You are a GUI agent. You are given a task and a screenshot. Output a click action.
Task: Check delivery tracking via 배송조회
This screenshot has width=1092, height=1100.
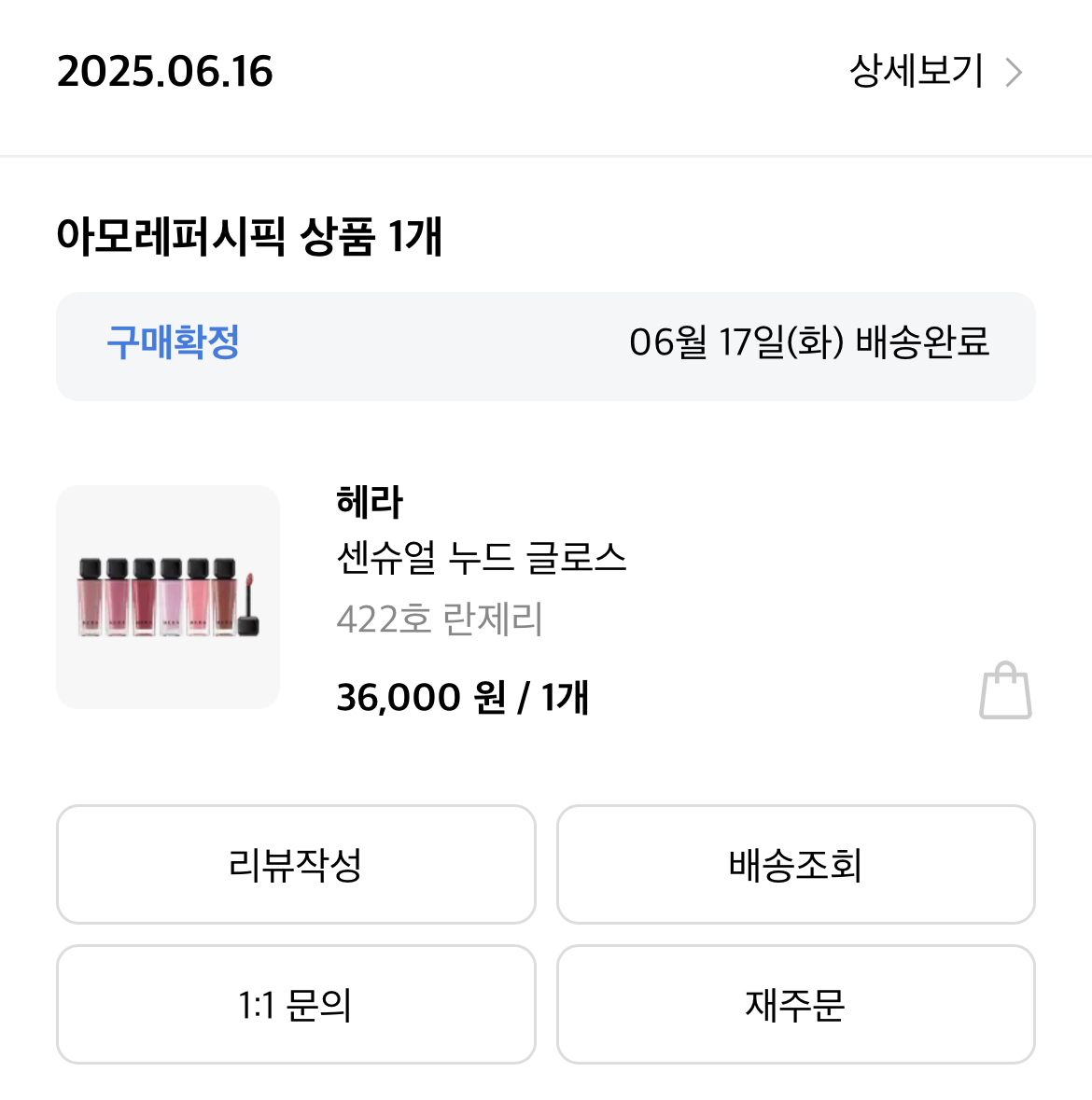[x=795, y=865]
